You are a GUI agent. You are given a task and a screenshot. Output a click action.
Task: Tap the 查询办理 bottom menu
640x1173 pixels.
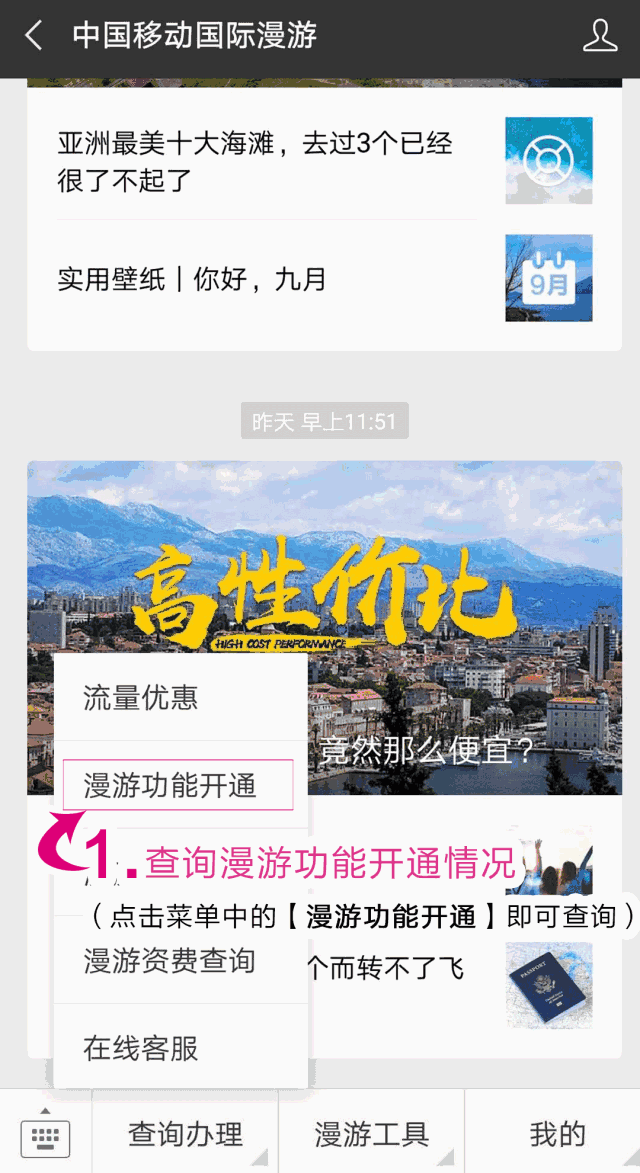185,1134
